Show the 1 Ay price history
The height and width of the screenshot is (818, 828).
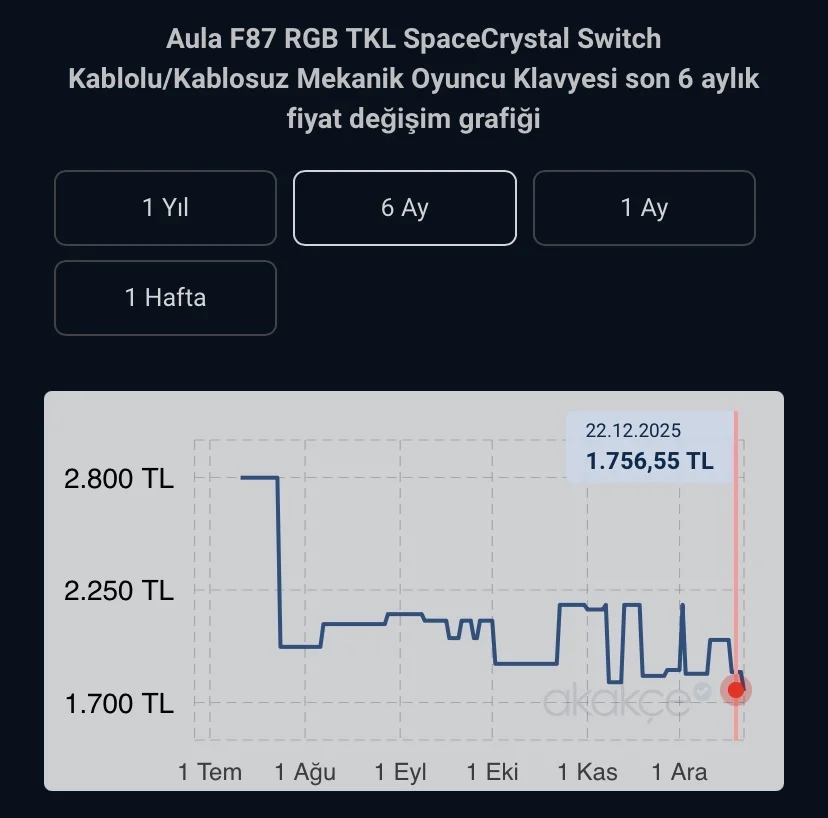point(643,208)
